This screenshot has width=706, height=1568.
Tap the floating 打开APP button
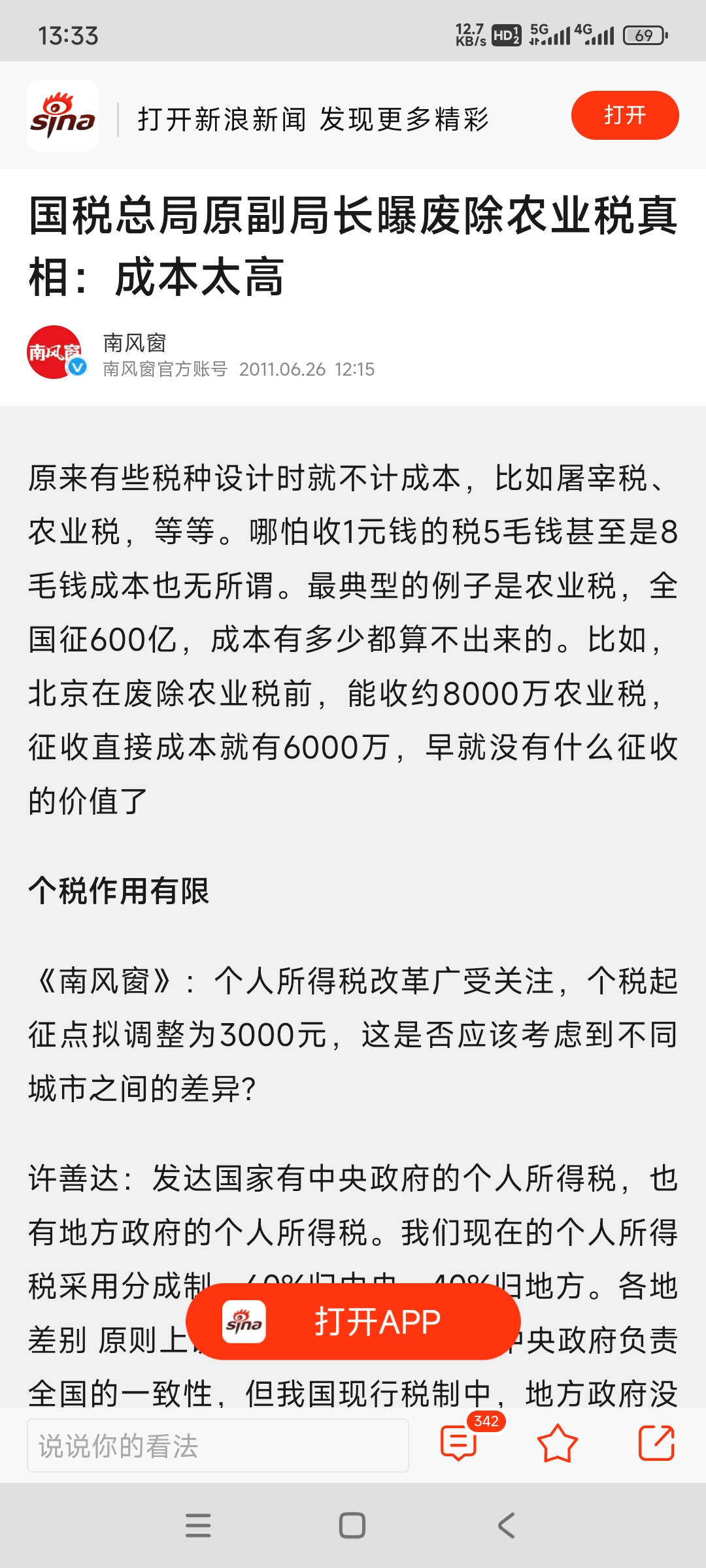(353, 1322)
